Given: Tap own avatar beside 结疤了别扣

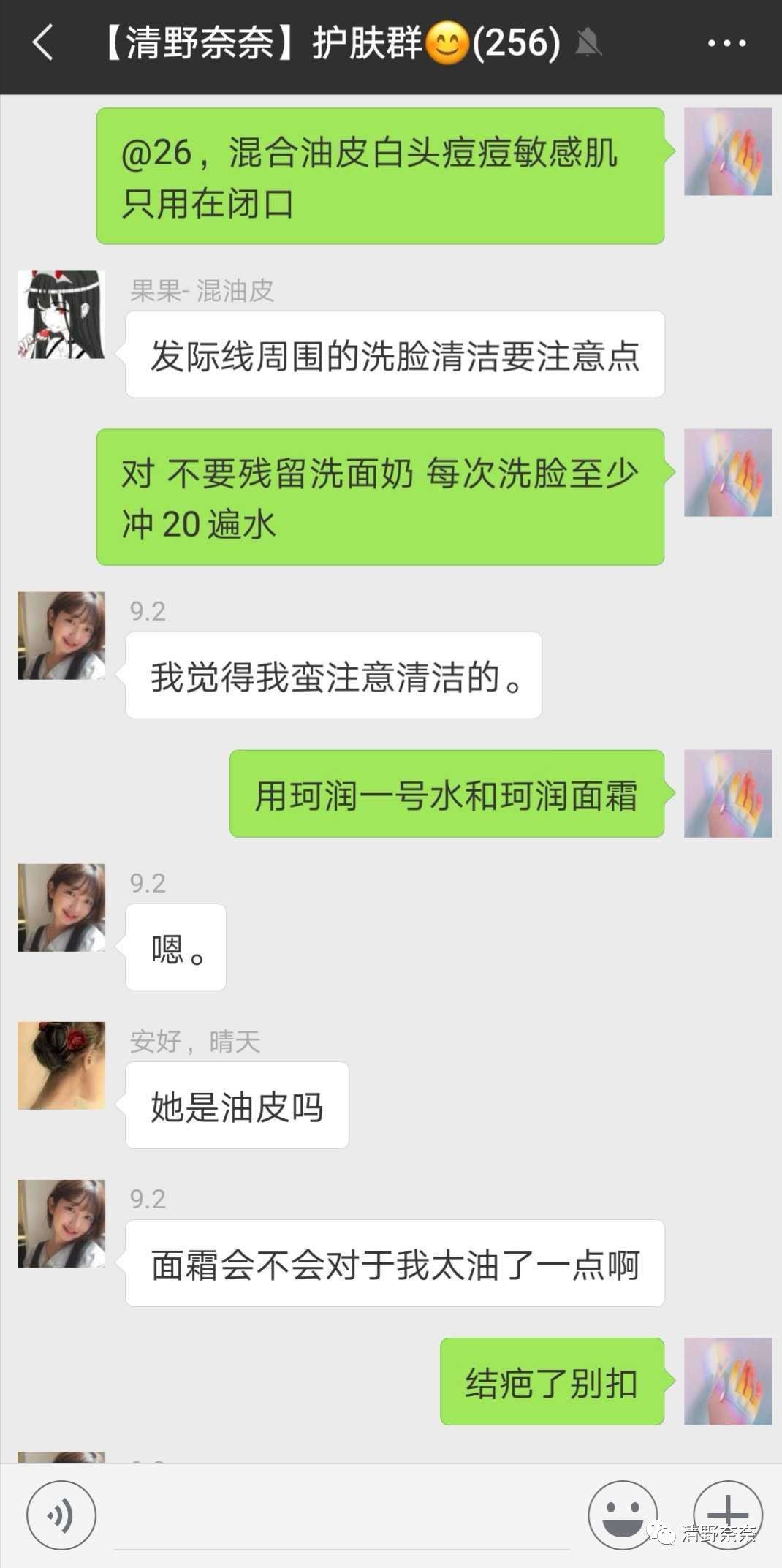Looking at the screenshot, I should tap(727, 1382).
